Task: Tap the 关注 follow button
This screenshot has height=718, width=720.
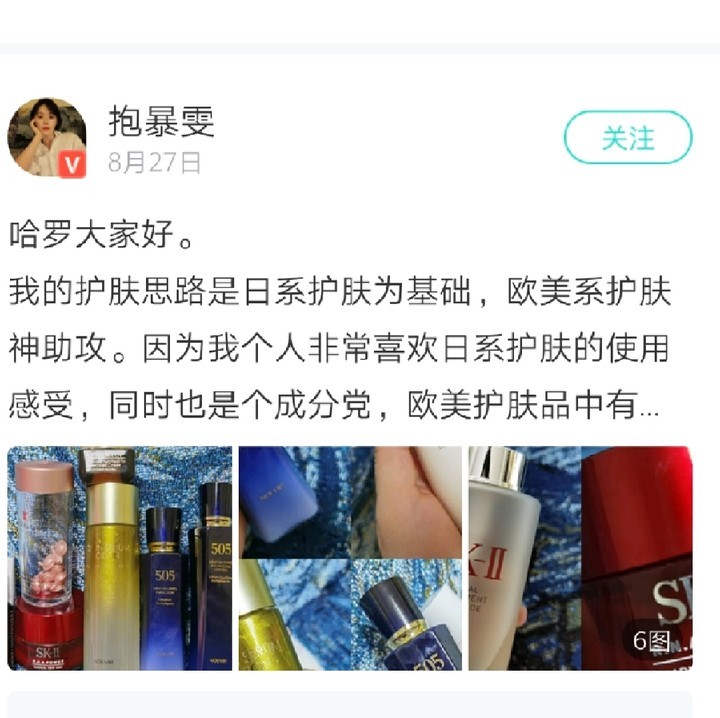Action: click(x=627, y=138)
